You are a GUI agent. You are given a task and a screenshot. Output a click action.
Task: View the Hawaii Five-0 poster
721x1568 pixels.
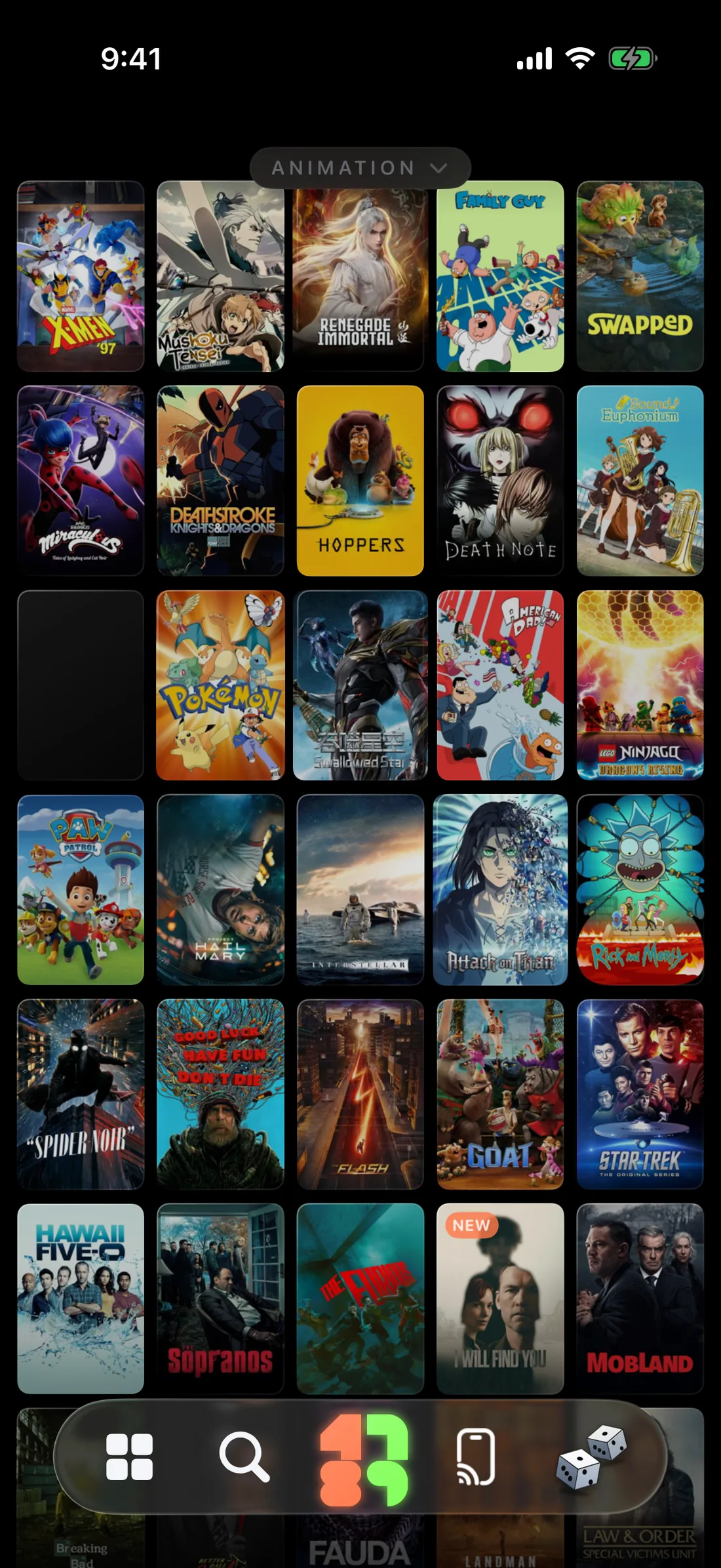[81, 1299]
